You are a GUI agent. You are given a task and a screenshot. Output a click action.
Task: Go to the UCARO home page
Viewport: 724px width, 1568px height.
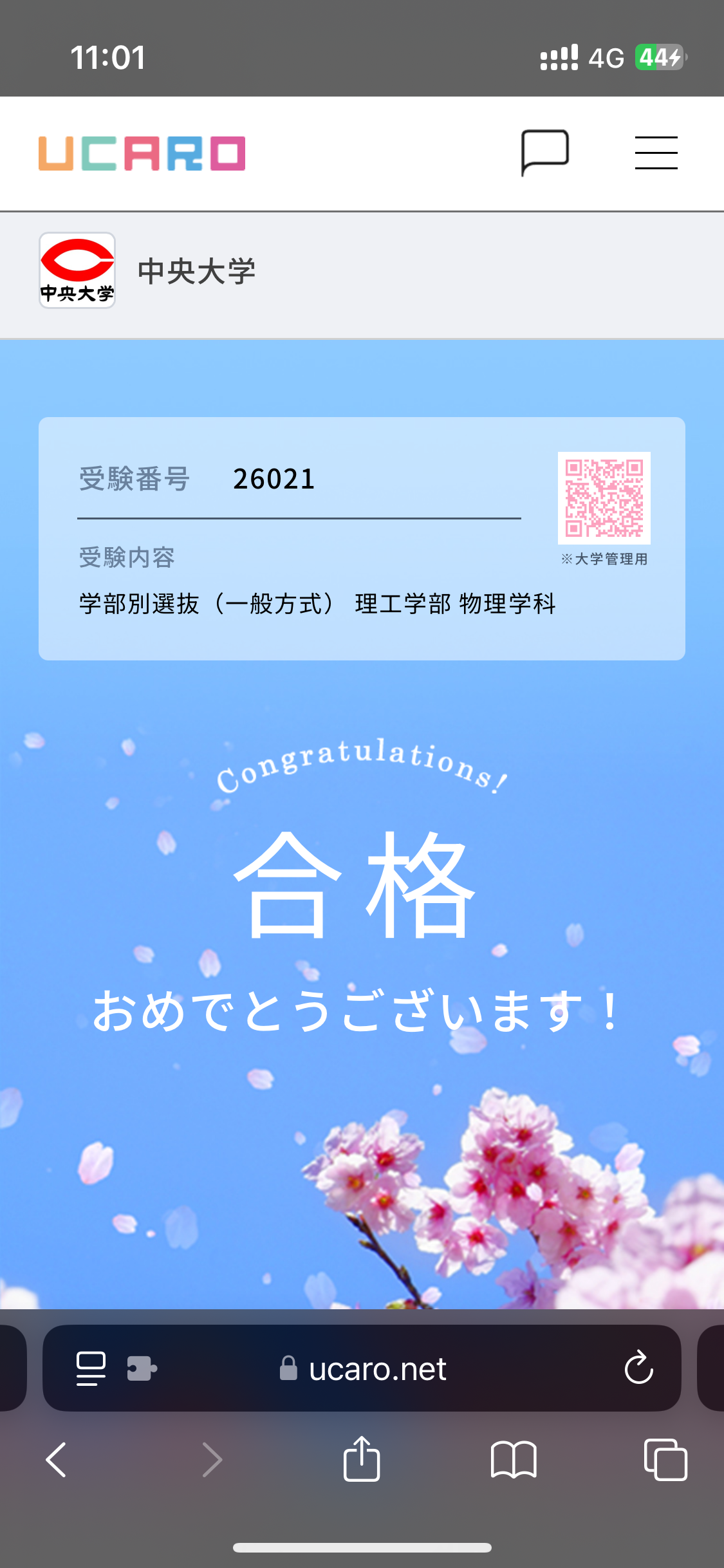pyautogui.click(x=142, y=153)
